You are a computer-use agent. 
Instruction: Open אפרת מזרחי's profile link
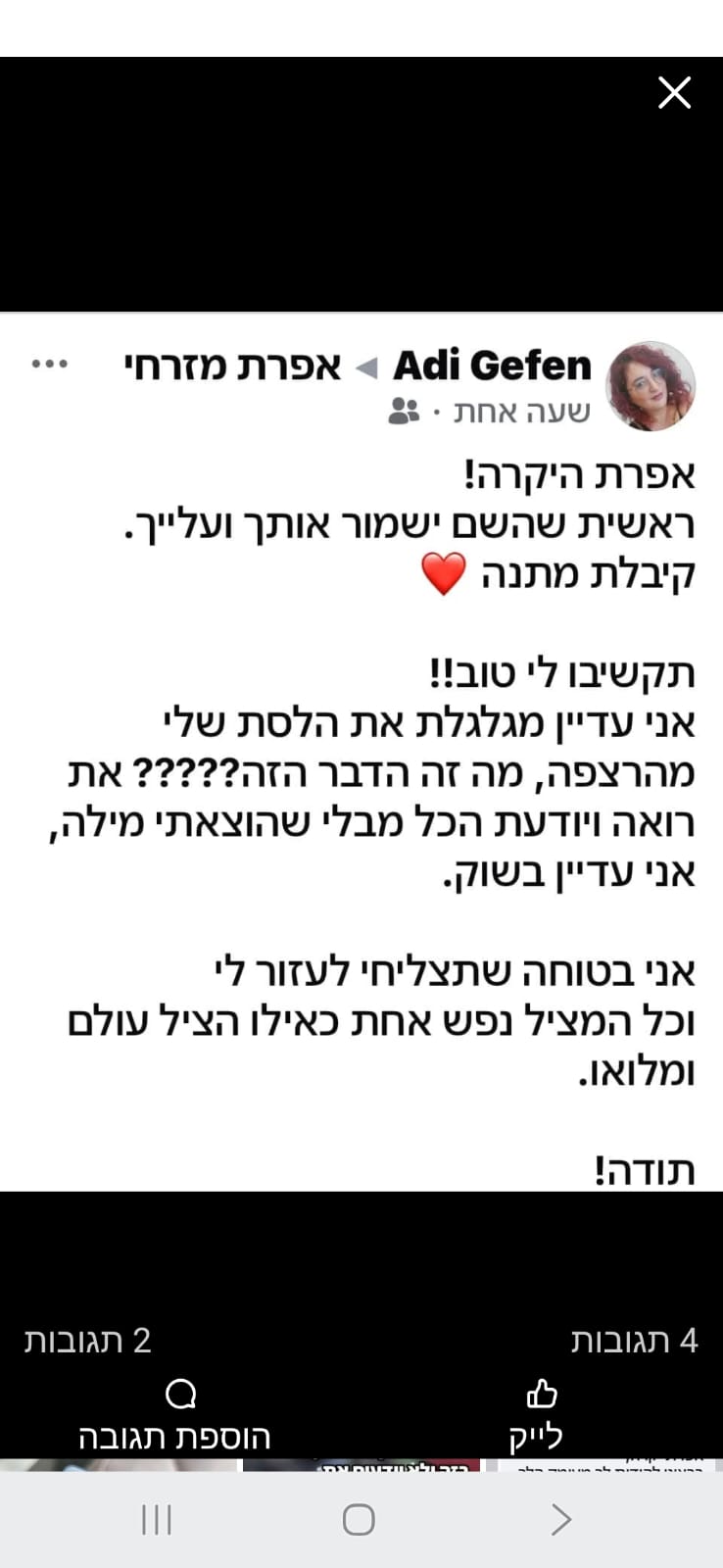pyautogui.click(x=232, y=366)
